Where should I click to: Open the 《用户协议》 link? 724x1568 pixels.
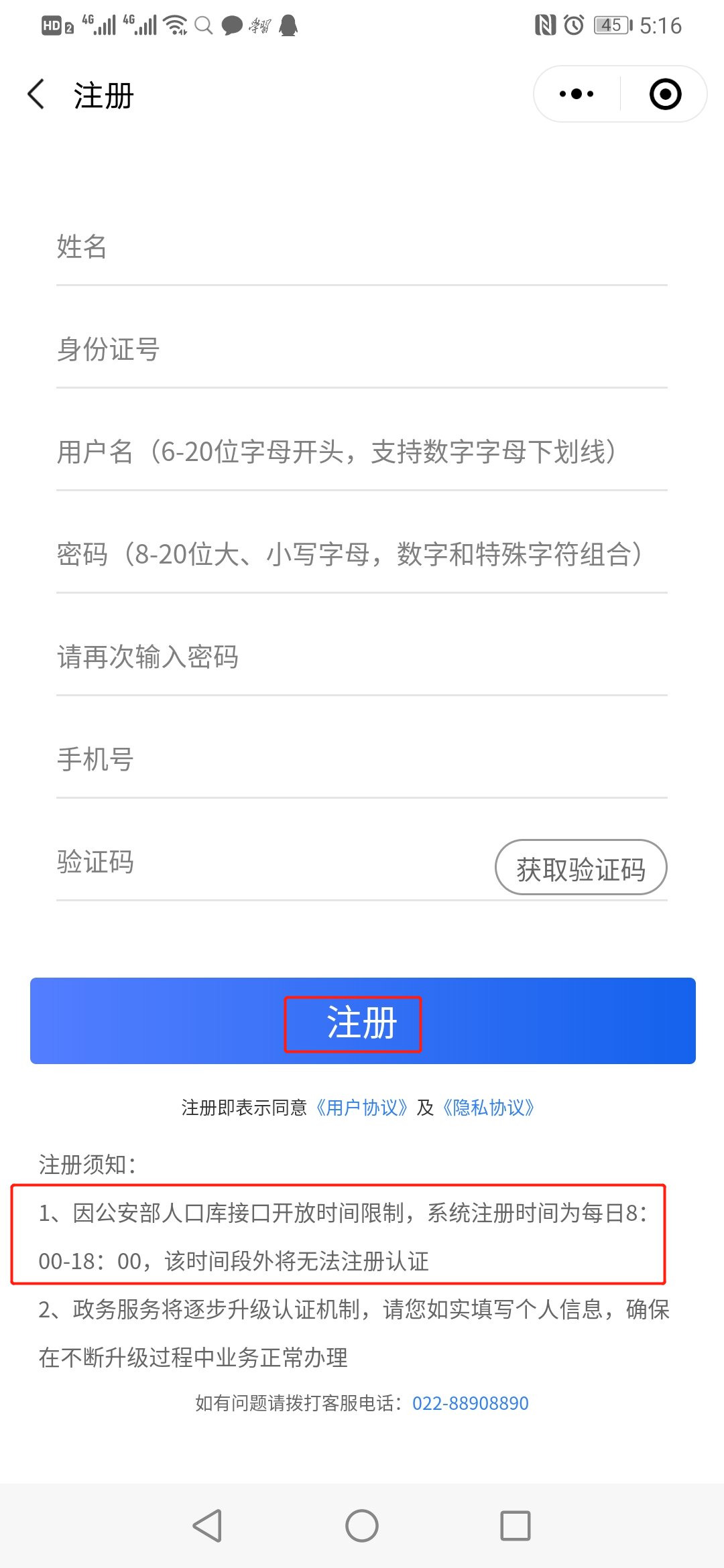361,1108
